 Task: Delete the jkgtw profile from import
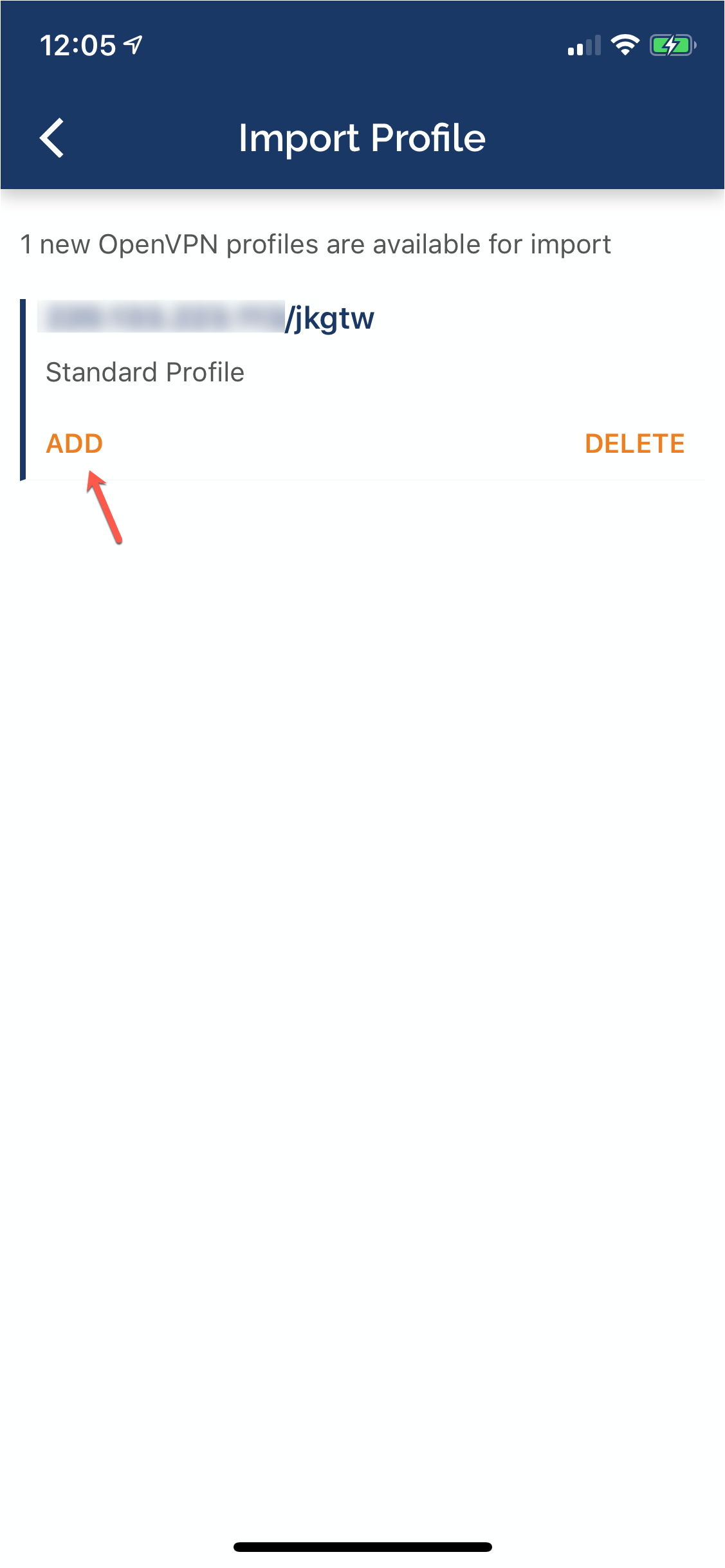(x=634, y=444)
